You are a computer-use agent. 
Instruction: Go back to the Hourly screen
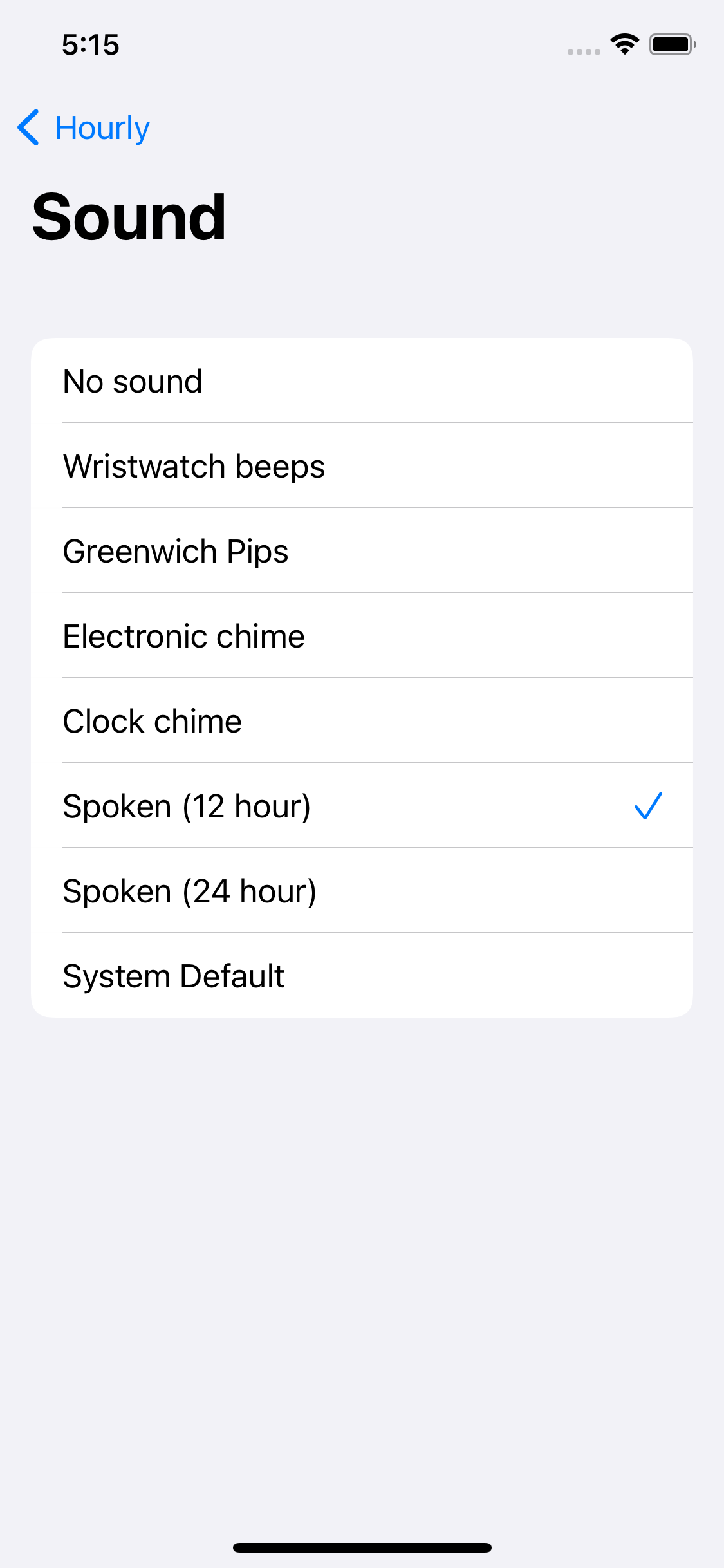click(84, 127)
